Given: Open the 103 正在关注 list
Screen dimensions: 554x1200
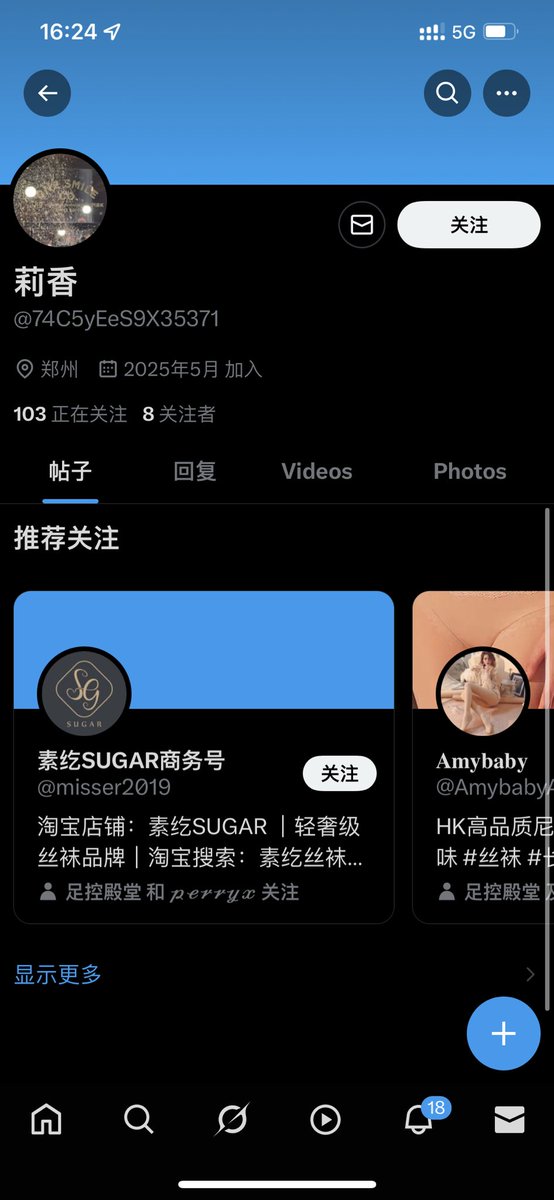Looking at the screenshot, I should tap(70, 414).
